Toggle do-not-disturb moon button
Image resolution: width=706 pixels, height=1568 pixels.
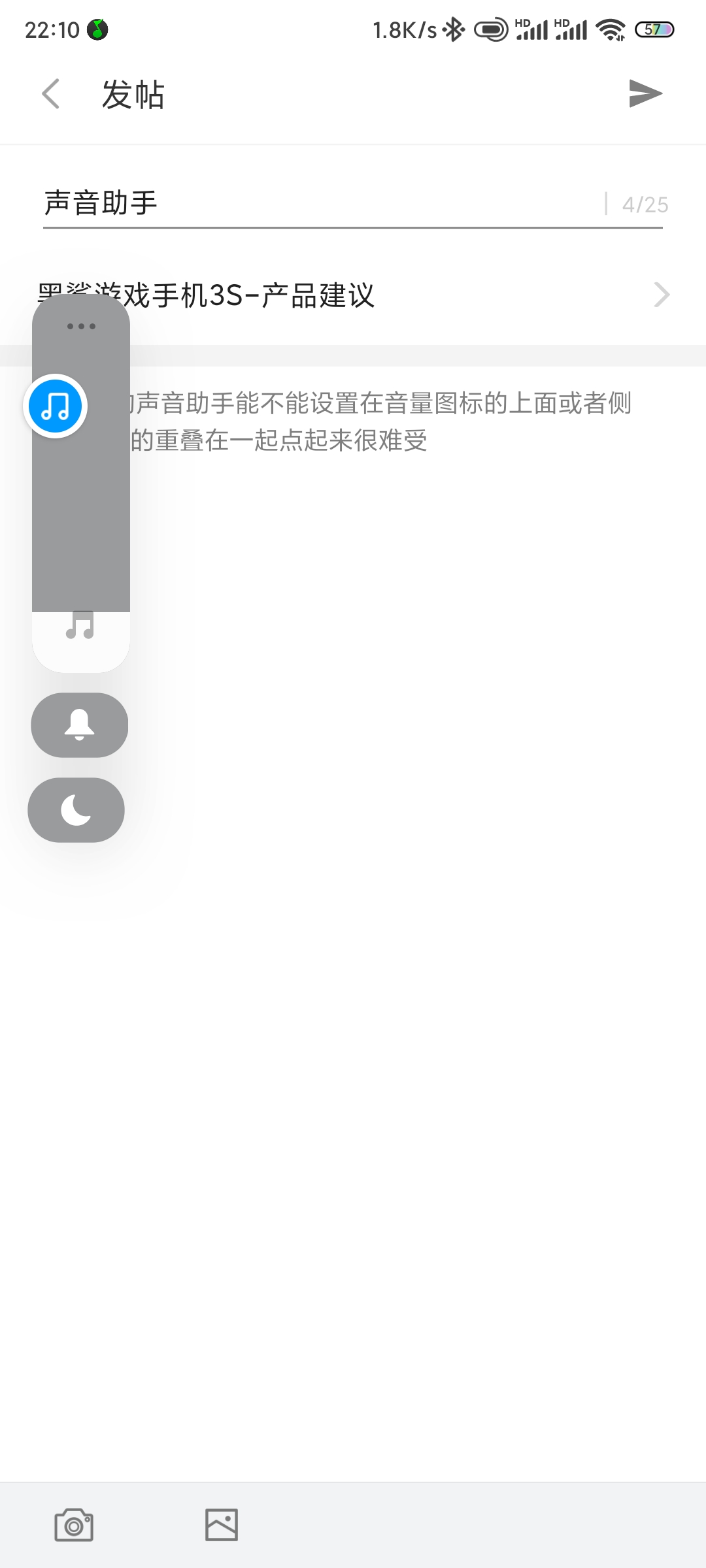76,810
